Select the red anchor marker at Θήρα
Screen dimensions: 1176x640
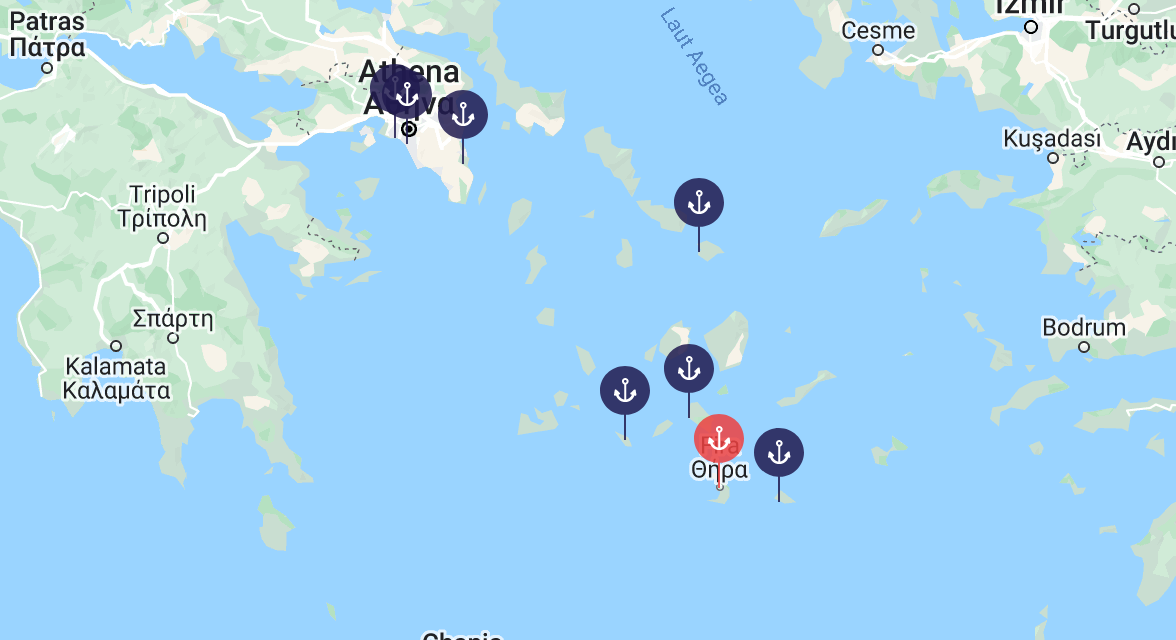719,439
